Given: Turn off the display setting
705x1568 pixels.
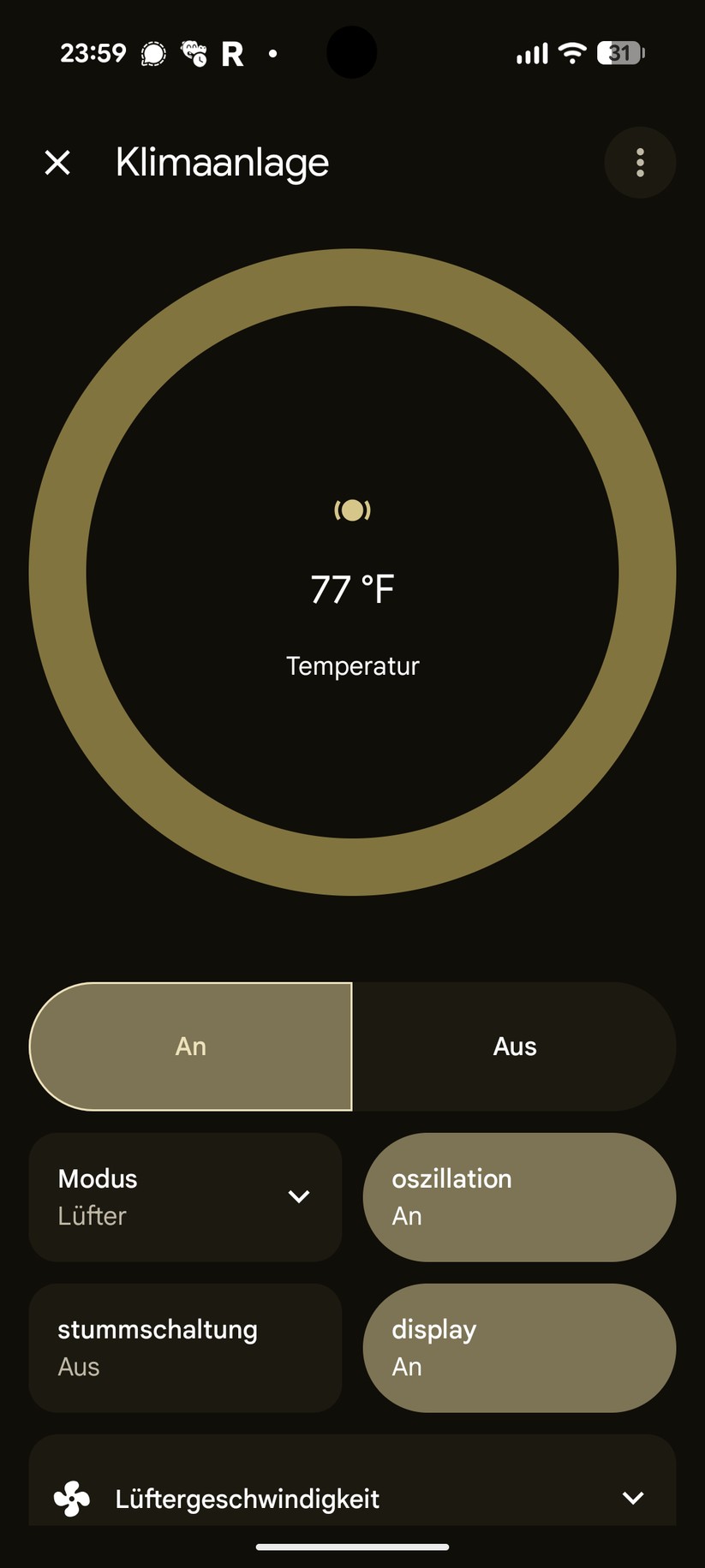Looking at the screenshot, I should coord(519,1348).
